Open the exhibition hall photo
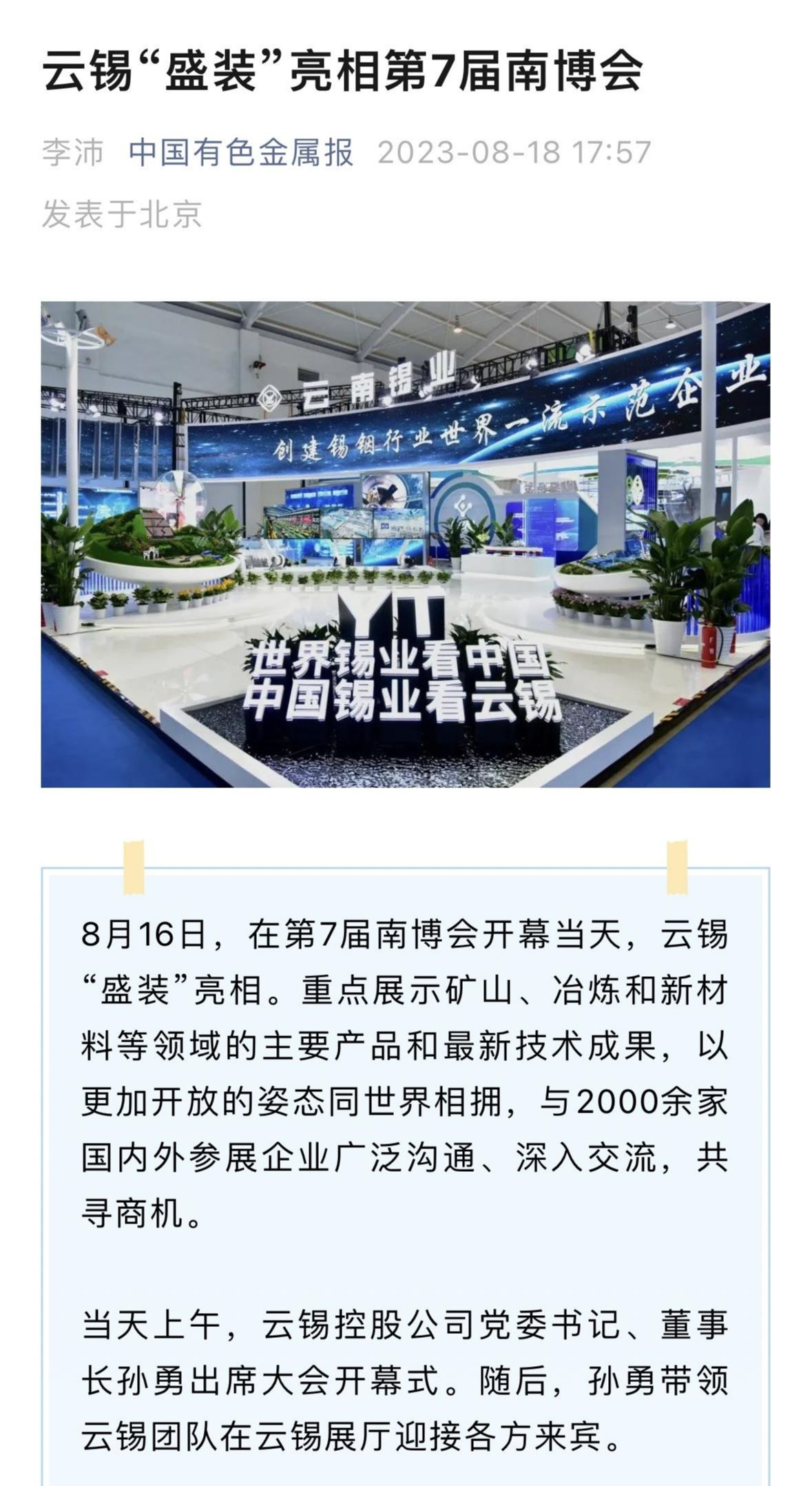812x1486 pixels. click(x=405, y=544)
